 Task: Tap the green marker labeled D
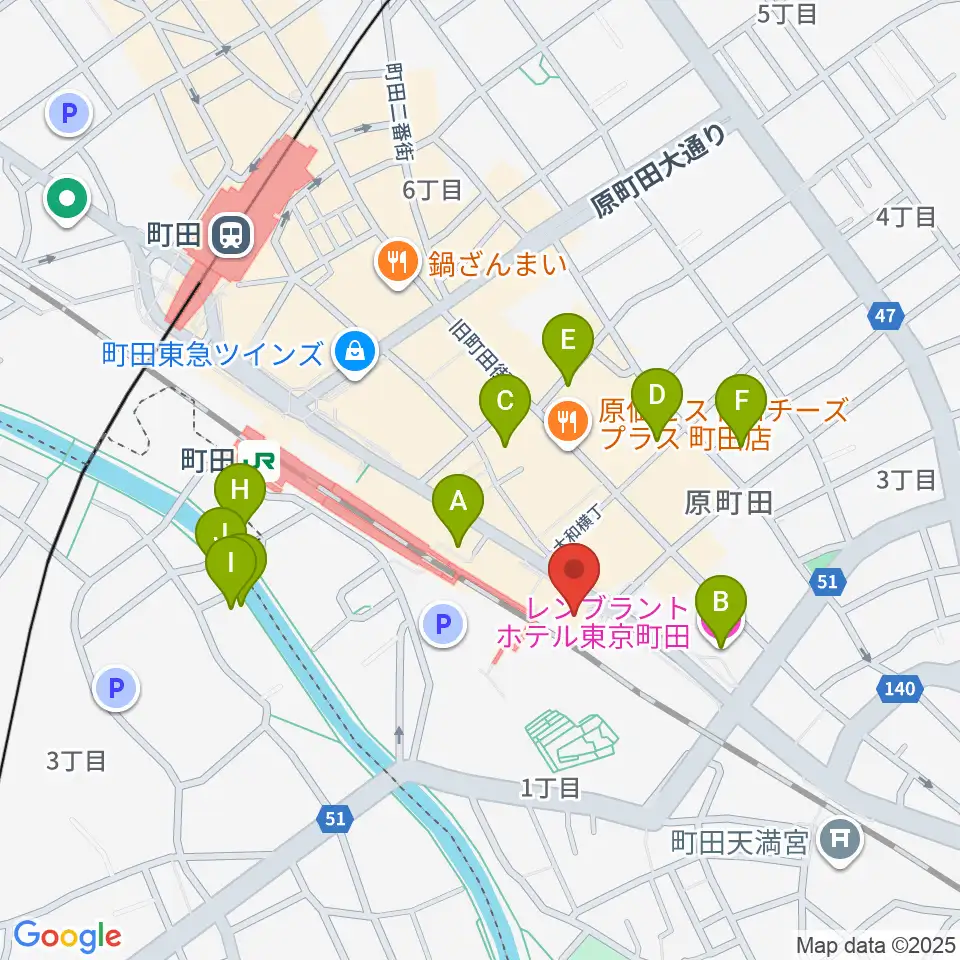pyautogui.click(x=657, y=404)
